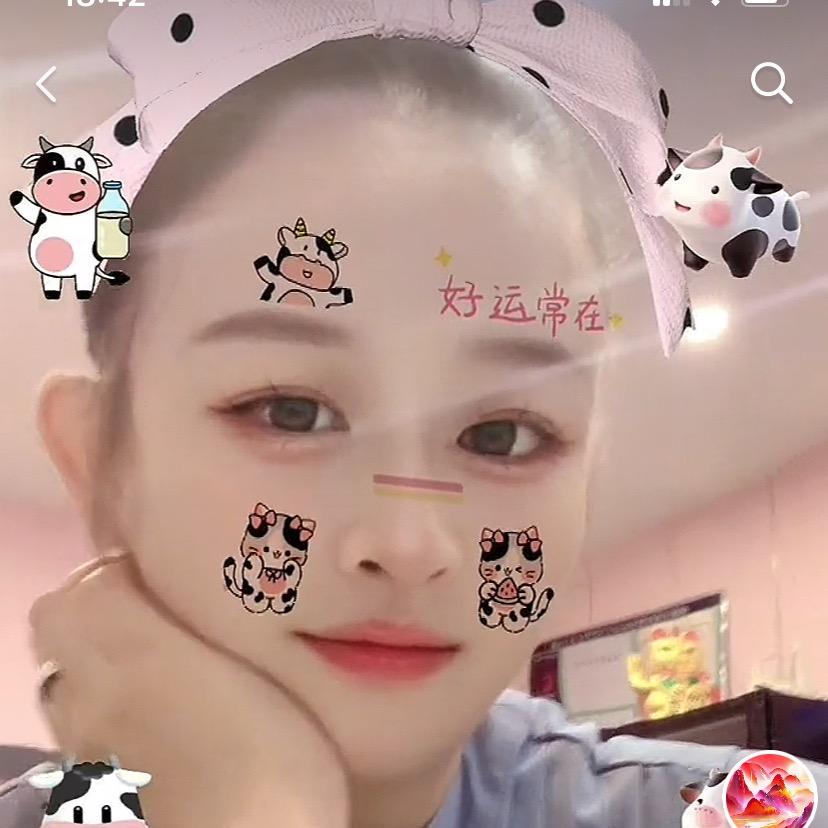
Task: Go back using the top-left arrow
Action: [46, 84]
